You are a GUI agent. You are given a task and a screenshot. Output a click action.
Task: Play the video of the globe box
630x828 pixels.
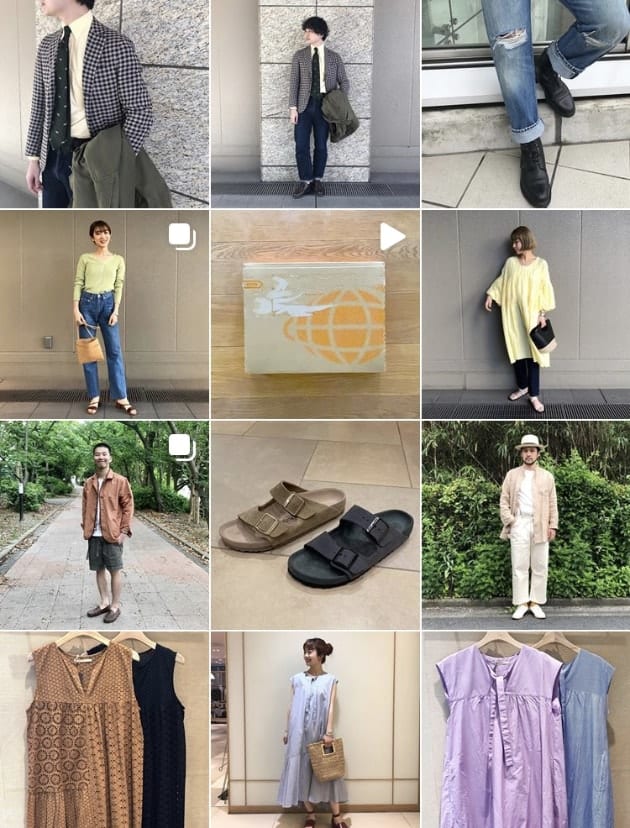[315, 314]
